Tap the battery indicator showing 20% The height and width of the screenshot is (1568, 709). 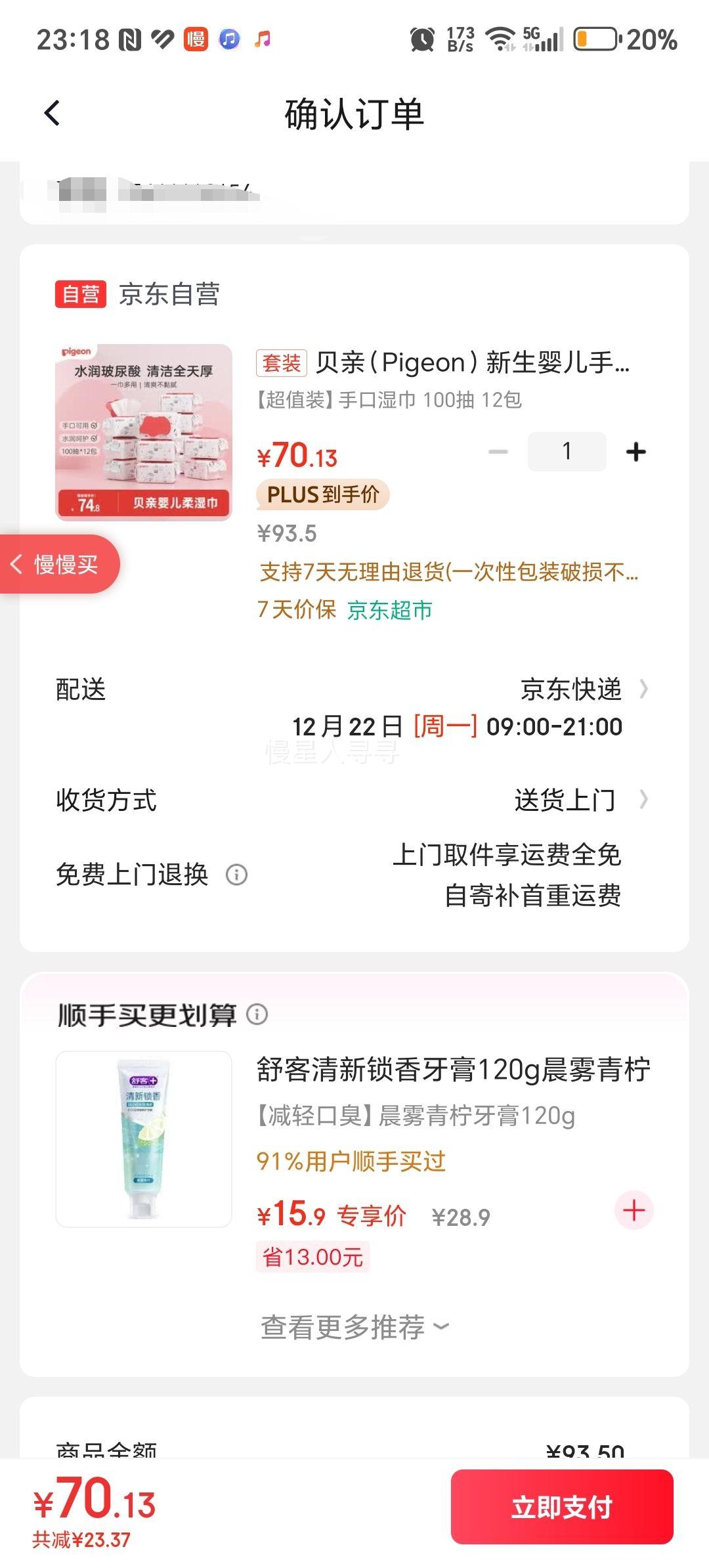pyautogui.click(x=617, y=41)
